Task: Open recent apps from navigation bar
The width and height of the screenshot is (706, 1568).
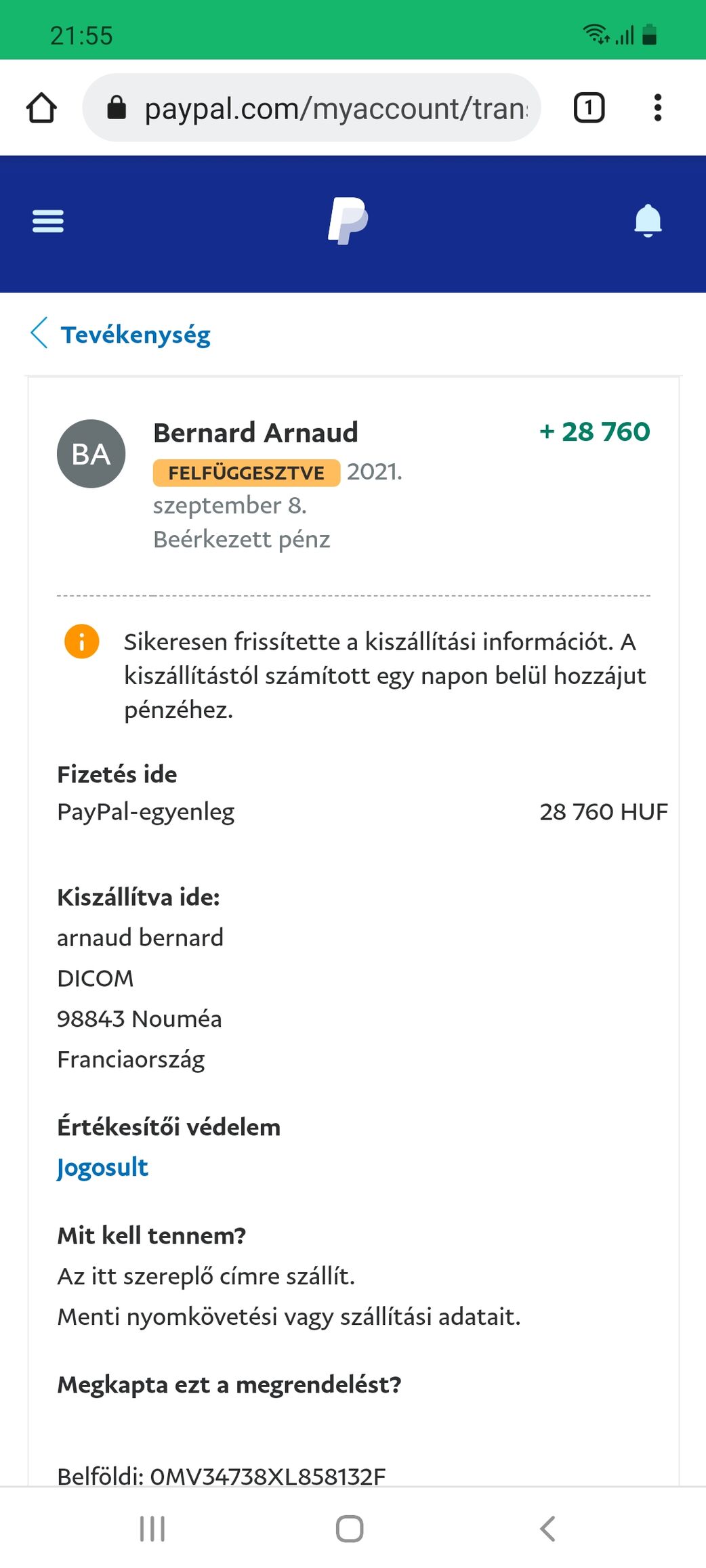Action: [152, 1529]
